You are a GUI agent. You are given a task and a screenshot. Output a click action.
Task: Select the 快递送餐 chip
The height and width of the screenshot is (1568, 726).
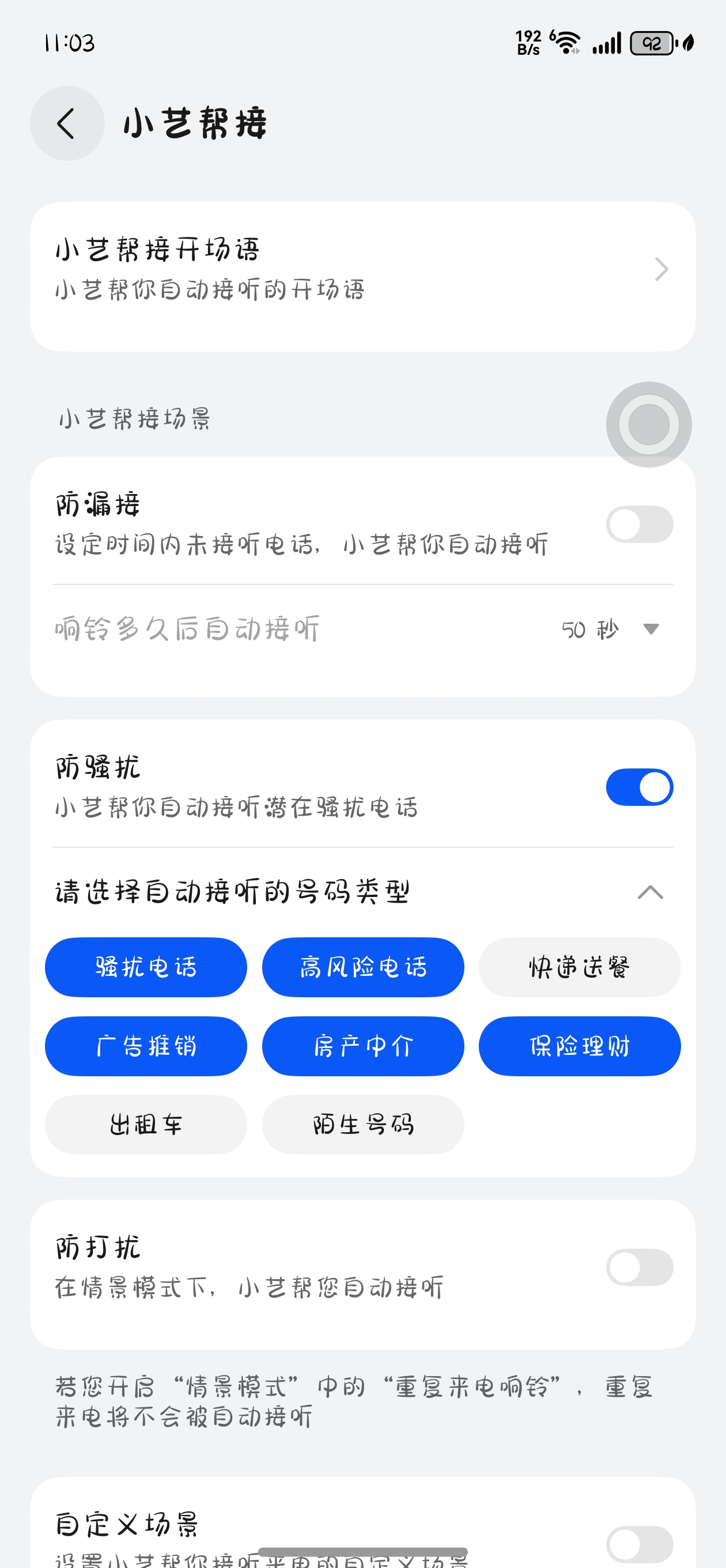[x=579, y=967]
